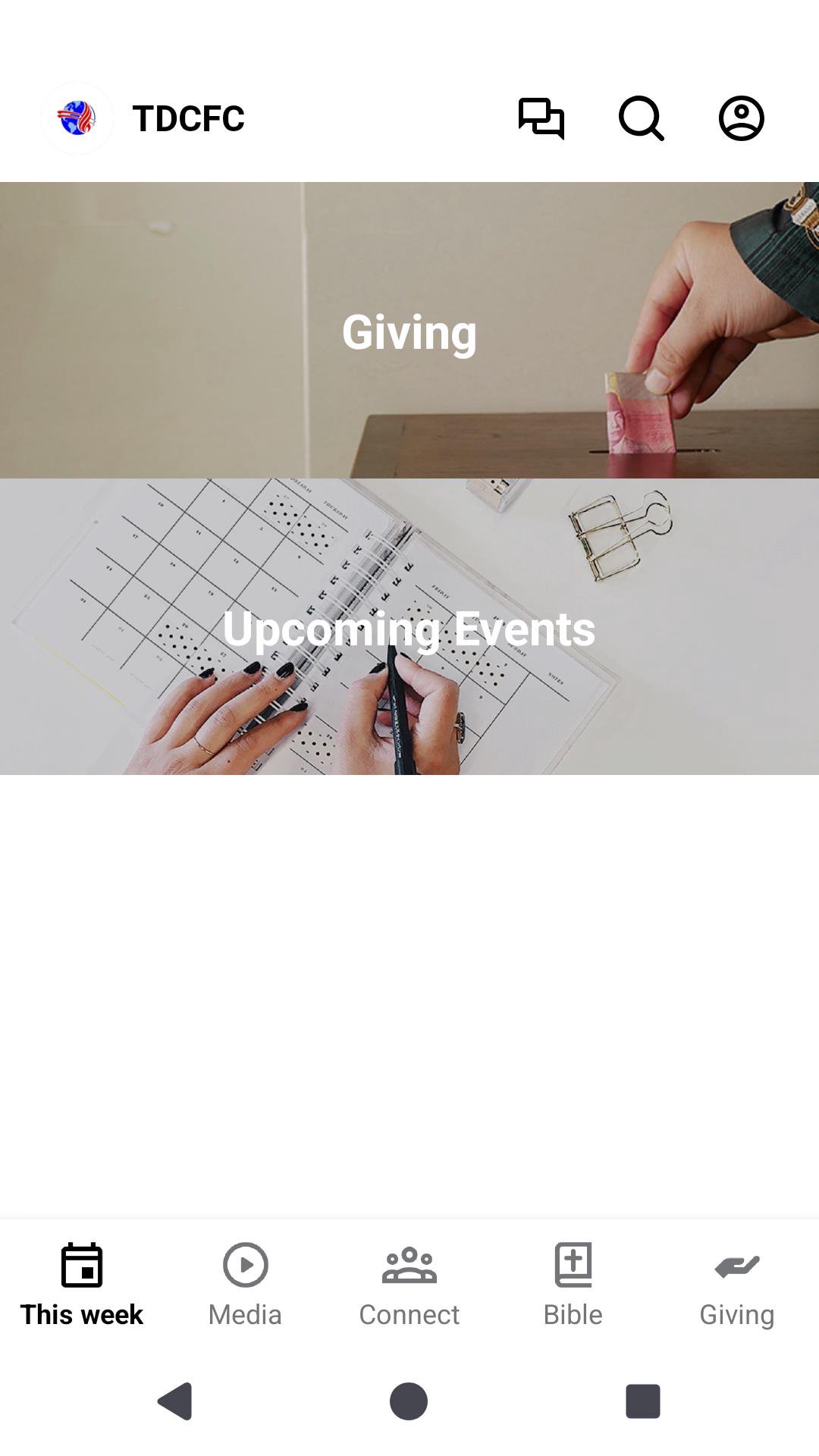Image resolution: width=819 pixels, height=1456 pixels.
Task: Open the messages chat icon
Action: pyautogui.click(x=541, y=118)
